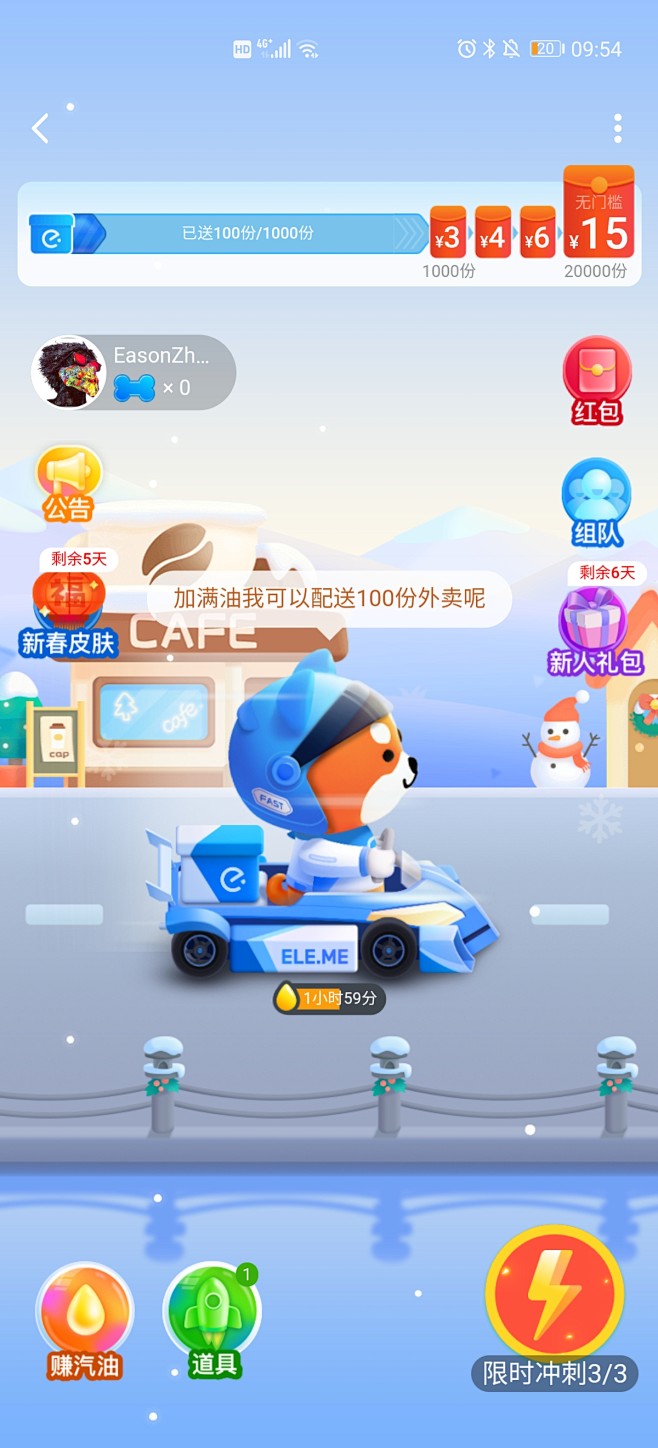658x1448 pixels.
Task: Go back using the top-left arrow
Action: [x=40, y=128]
